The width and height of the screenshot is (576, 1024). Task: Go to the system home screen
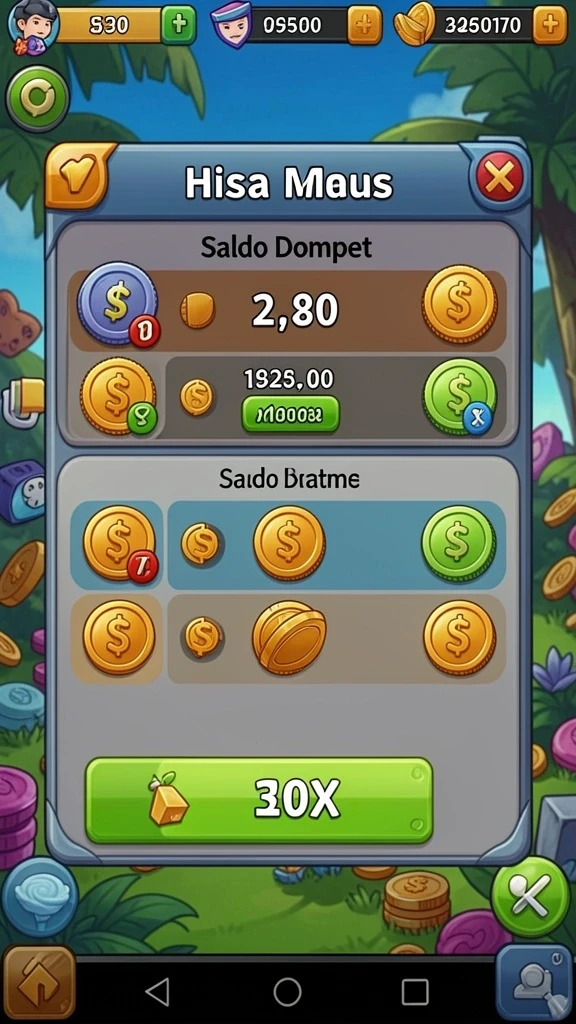pos(287,991)
